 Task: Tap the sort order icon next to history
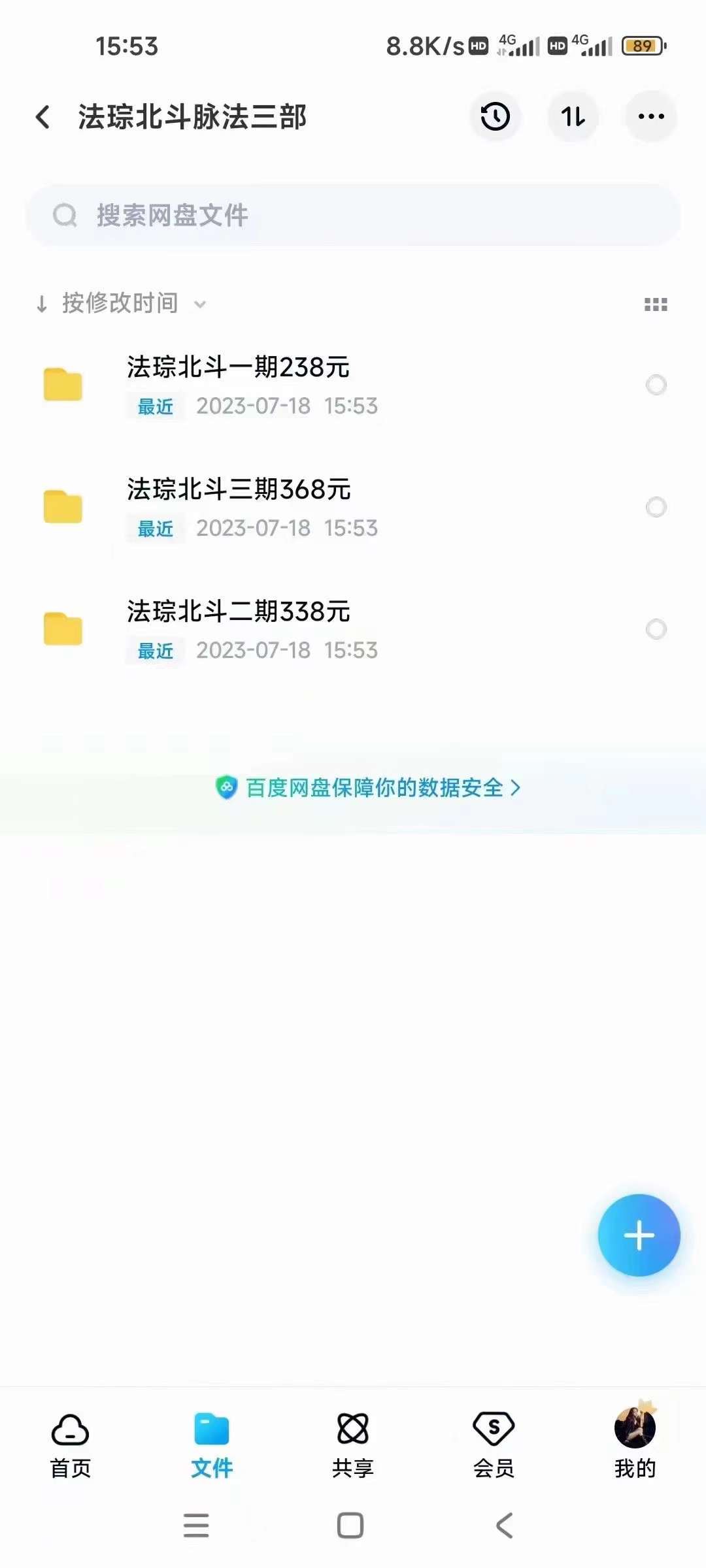click(x=573, y=116)
